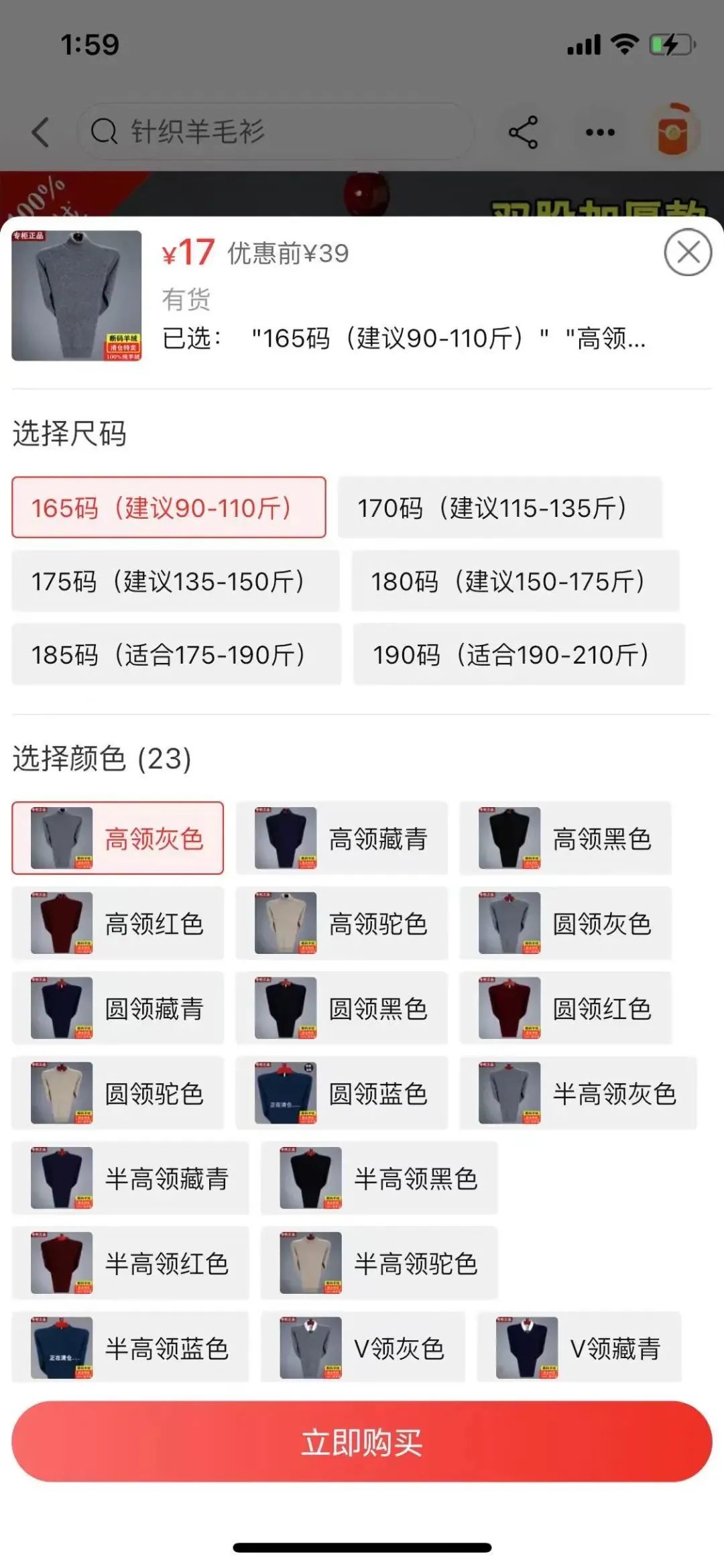Select the 半高领驼色 color
This screenshot has height=1568, width=724.
pos(379,1263)
